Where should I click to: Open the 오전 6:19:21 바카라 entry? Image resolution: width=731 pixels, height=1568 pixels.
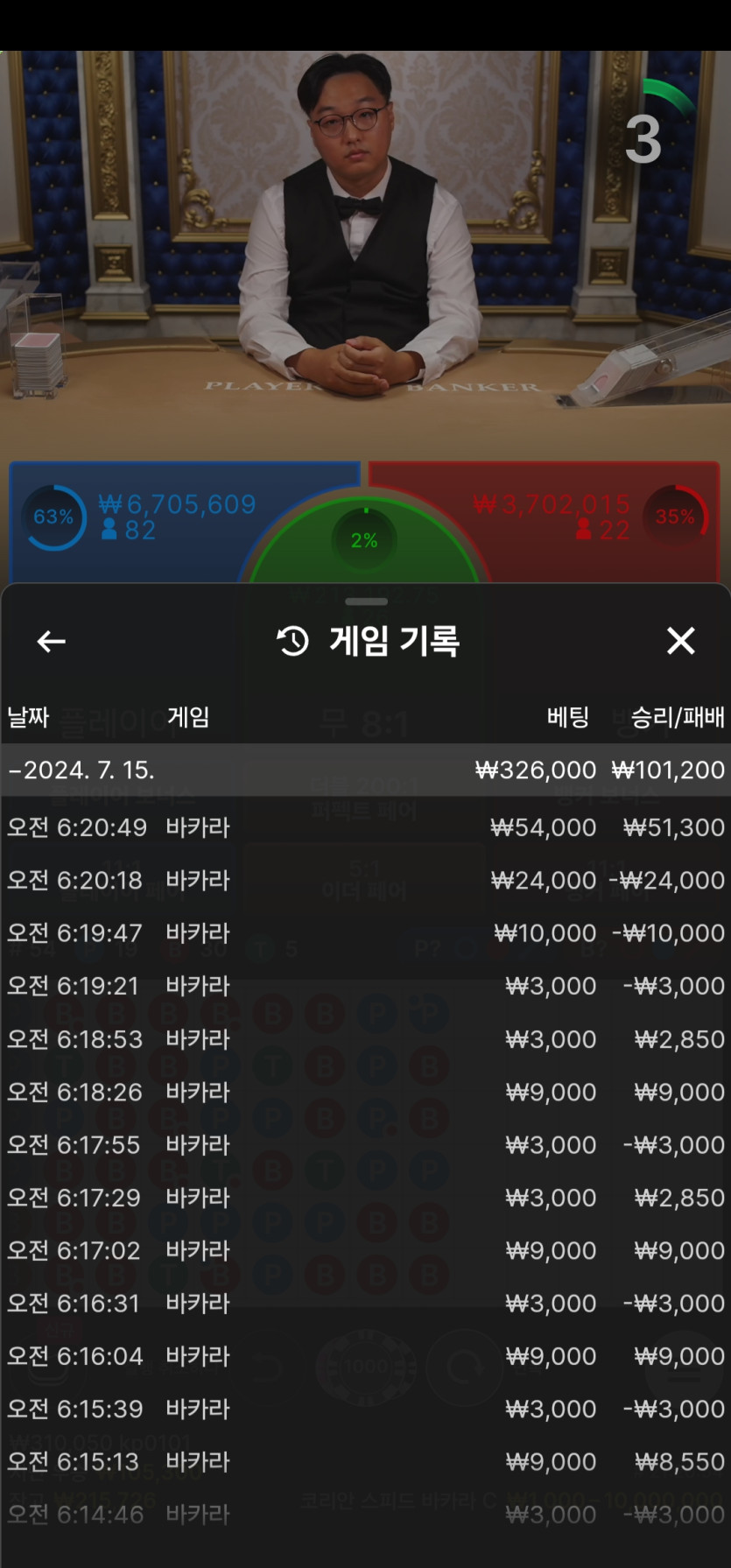(x=365, y=986)
